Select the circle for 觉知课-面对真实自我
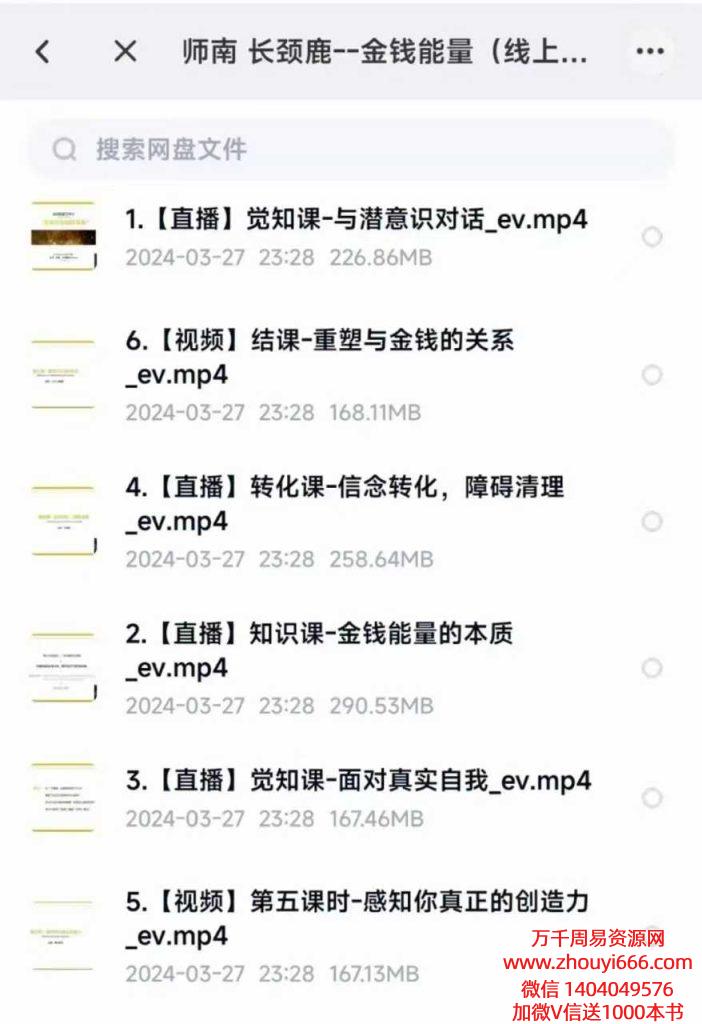This screenshot has height=1024, width=702. [x=652, y=798]
